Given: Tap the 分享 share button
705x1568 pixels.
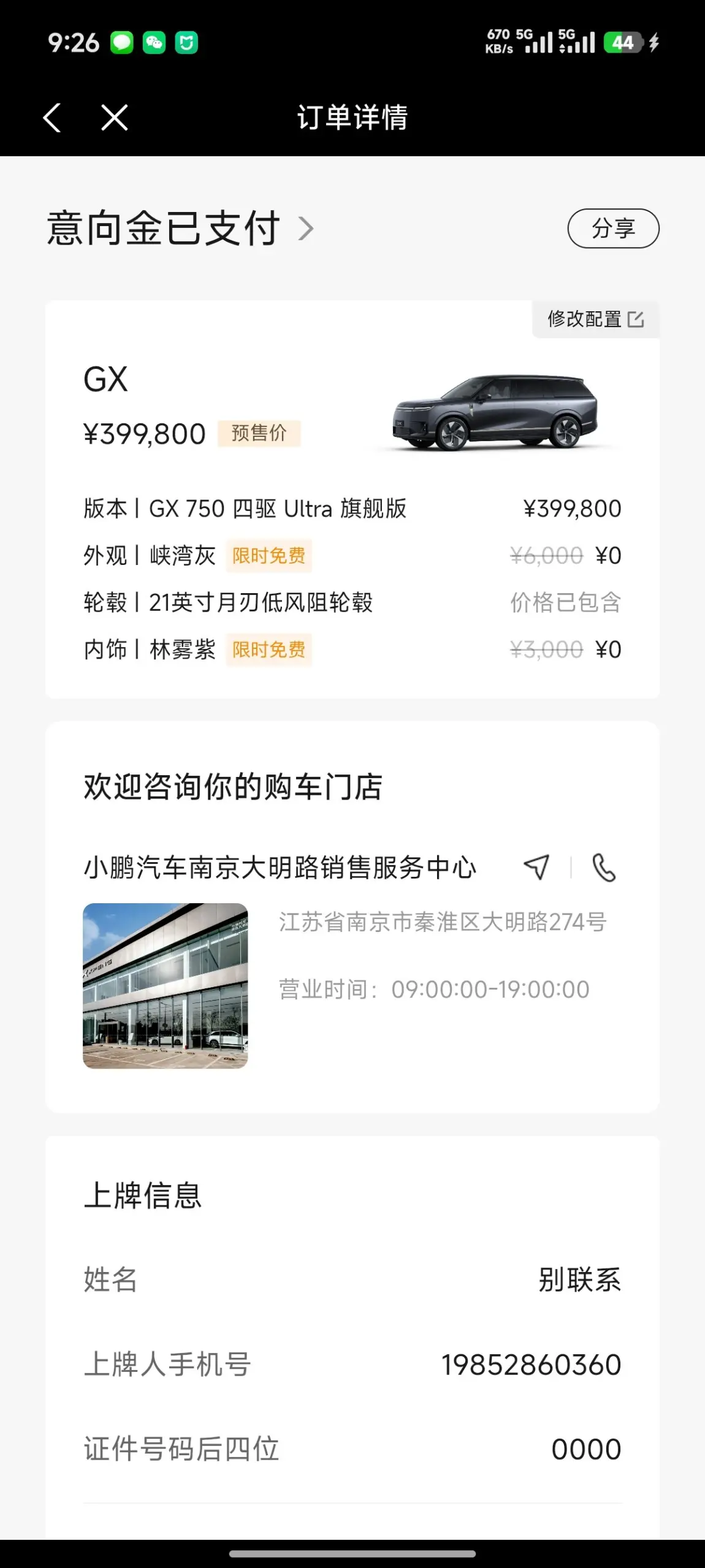Looking at the screenshot, I should (613, 229).
